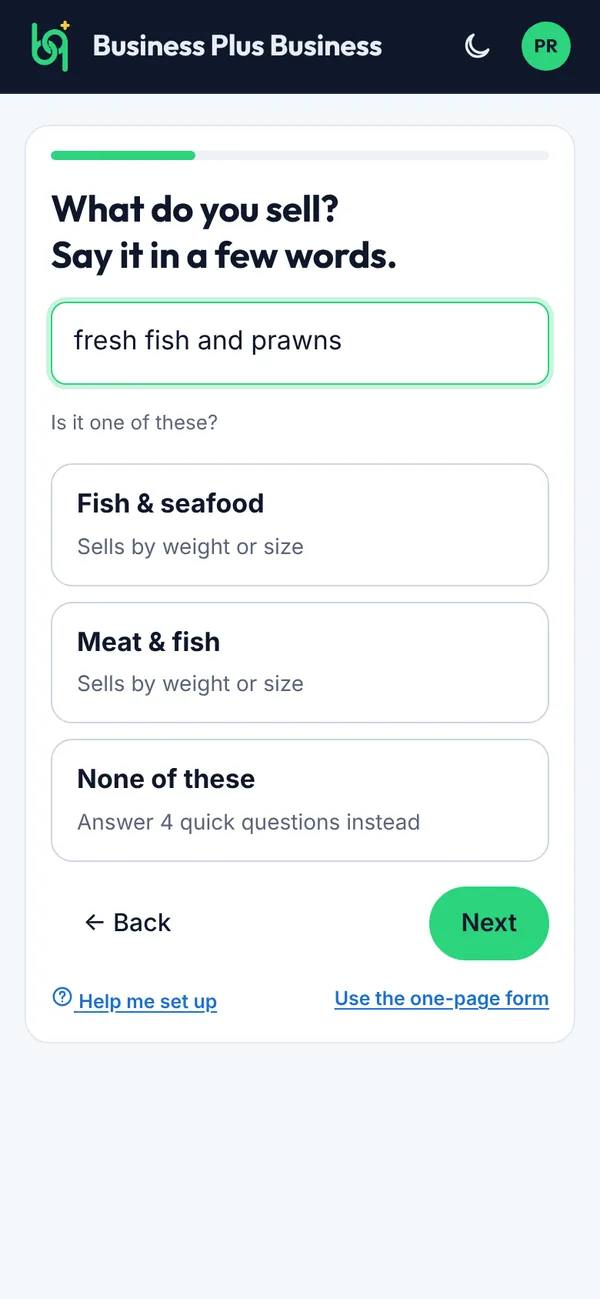Tap the "fresh fish and prawns" text field
Viewport: 600px width, 1299px height.
[x=300, y=343]
